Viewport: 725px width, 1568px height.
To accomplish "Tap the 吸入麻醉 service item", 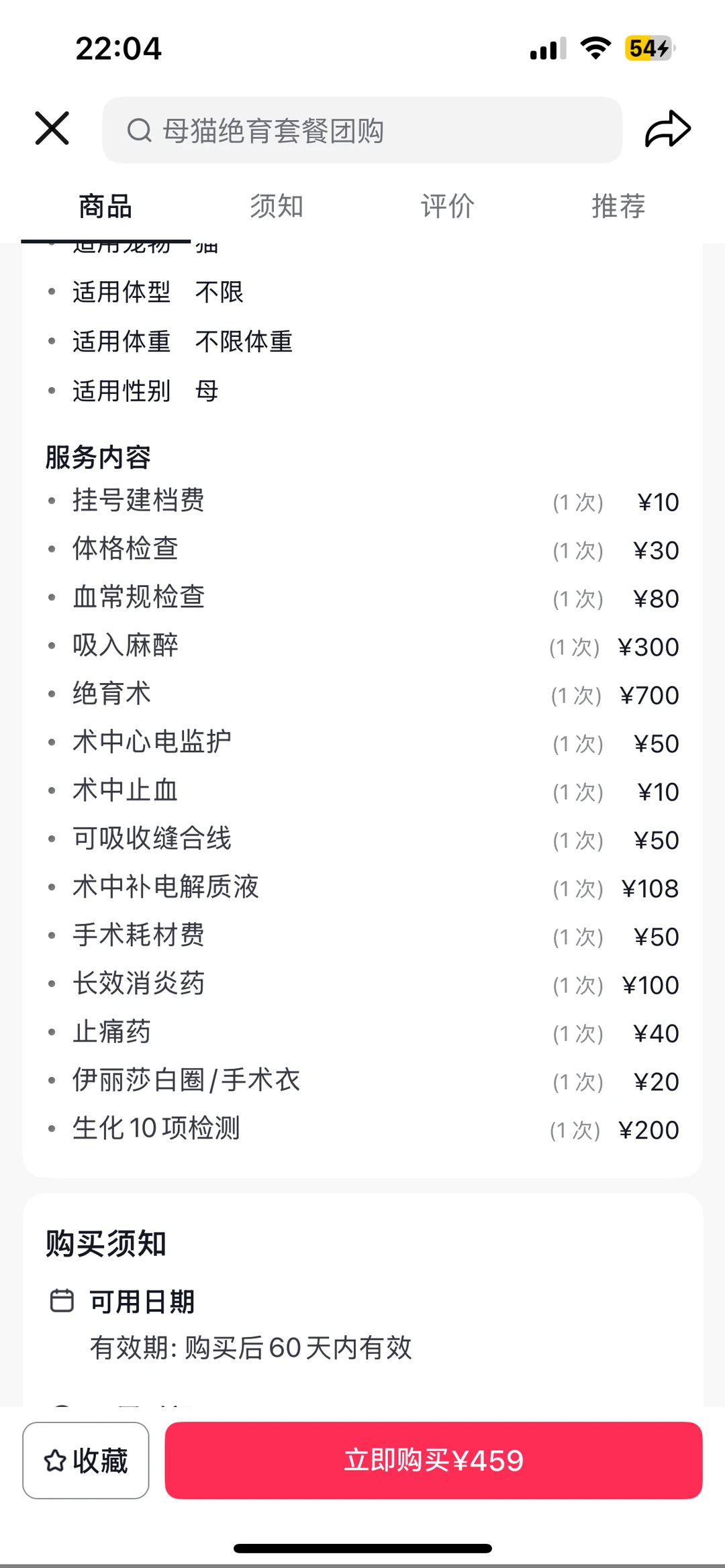I will point(362,646).
